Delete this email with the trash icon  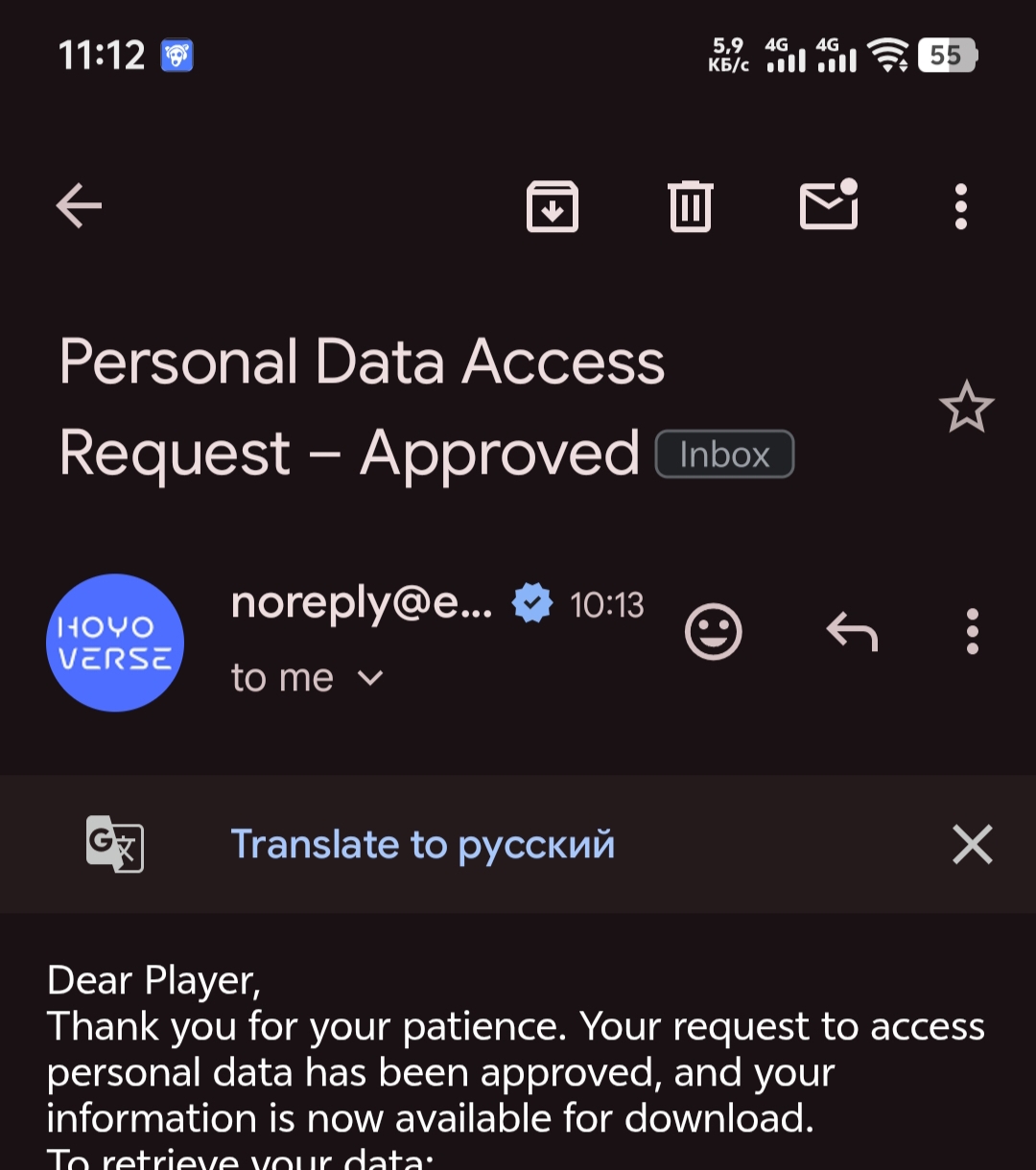tap(690, 206)
